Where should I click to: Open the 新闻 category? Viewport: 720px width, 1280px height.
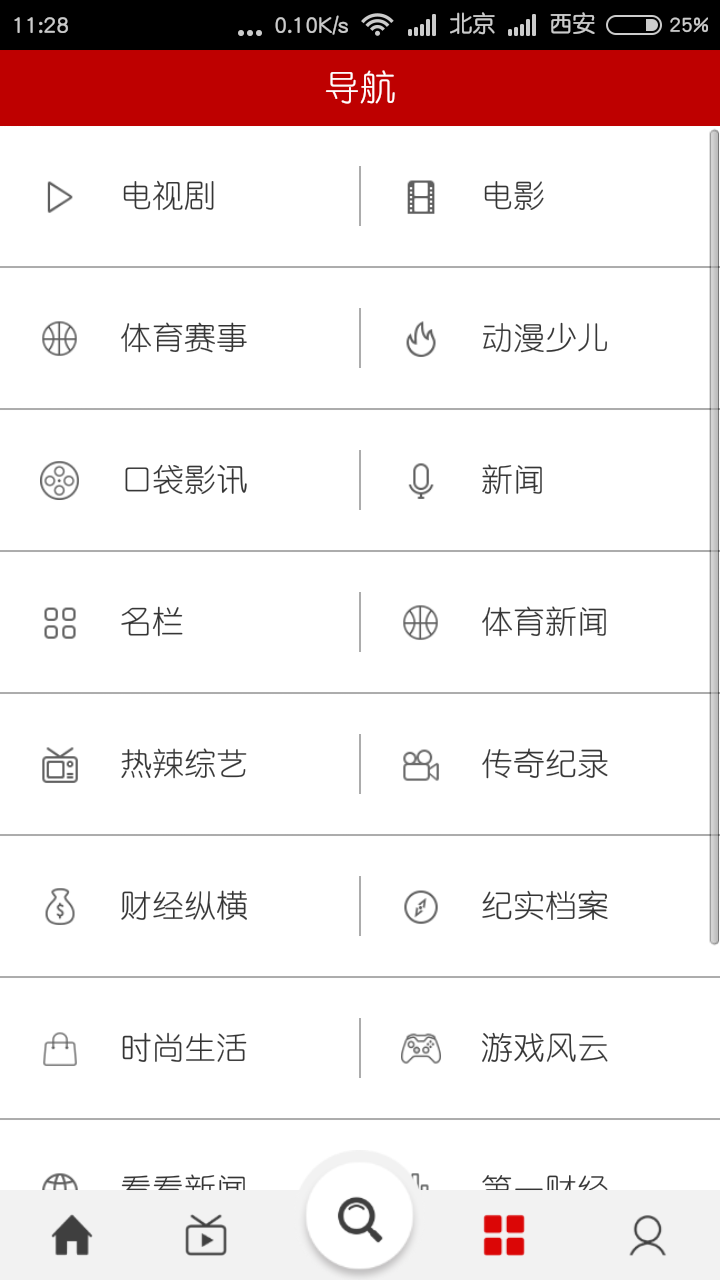[x=512, y=481]
